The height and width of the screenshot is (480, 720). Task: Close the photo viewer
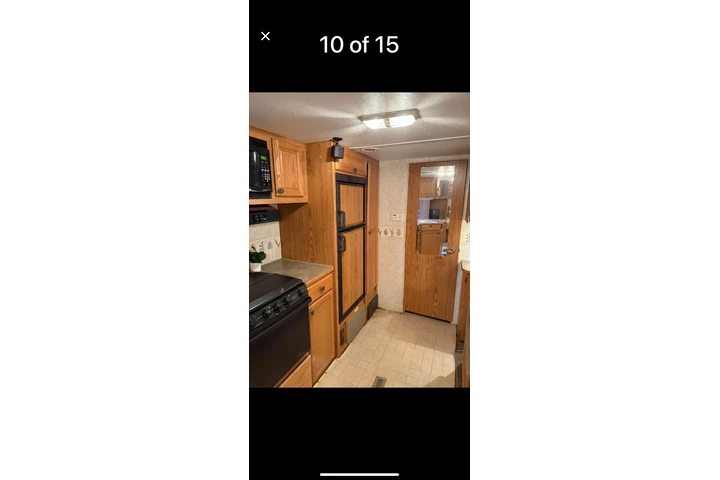point(265,36)
